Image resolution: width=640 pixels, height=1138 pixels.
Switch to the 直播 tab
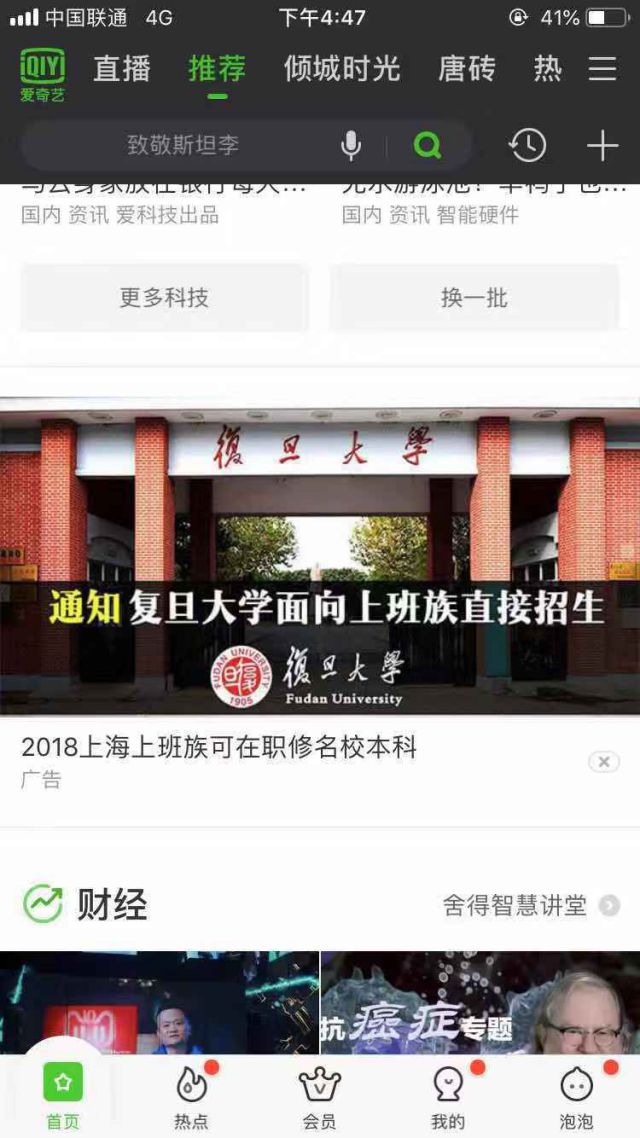click(121, 68)
